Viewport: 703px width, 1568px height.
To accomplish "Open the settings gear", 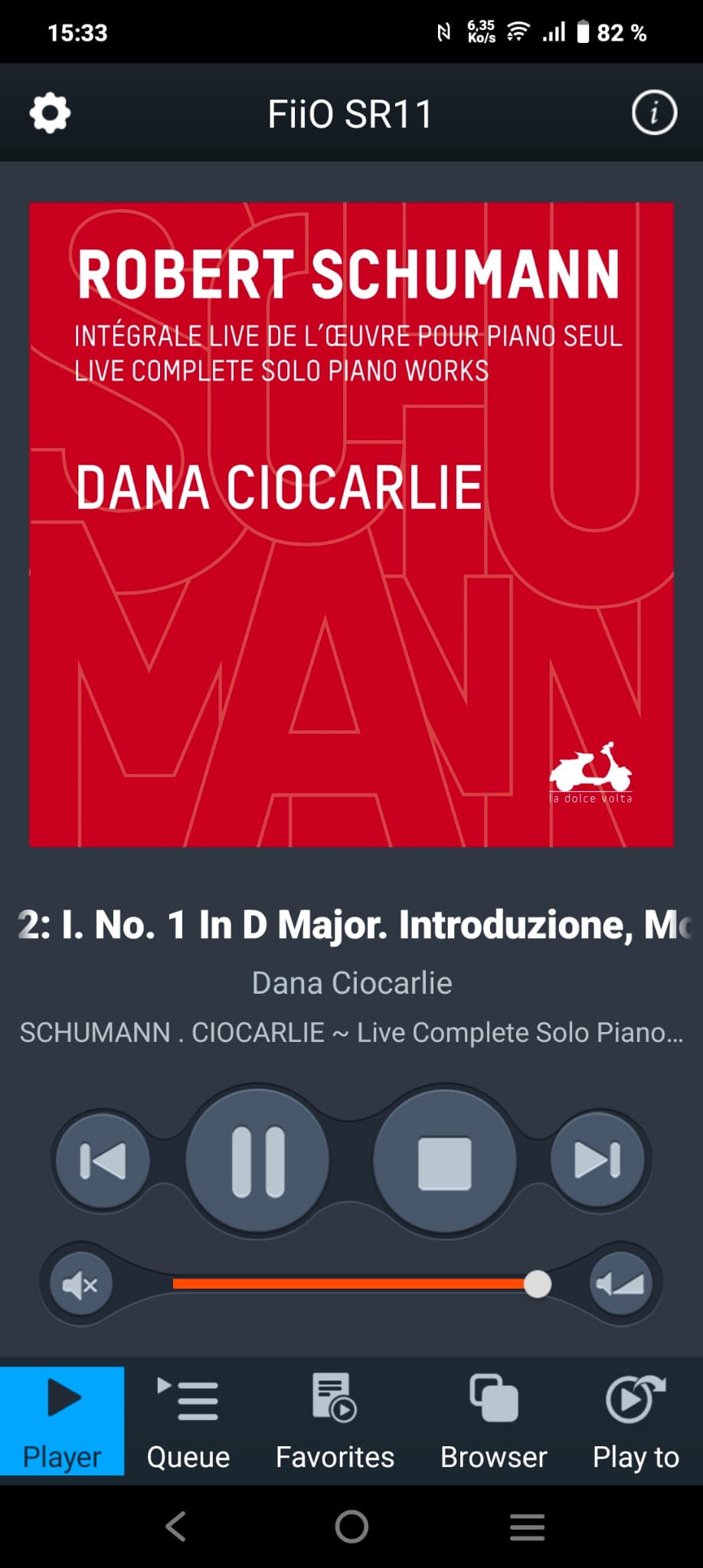I will point(50,113).
